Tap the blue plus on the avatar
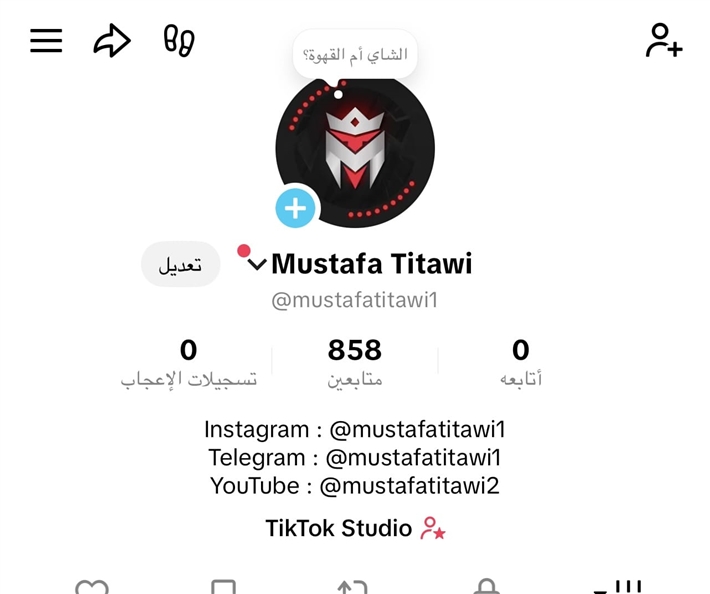 [x=296, y=208]
